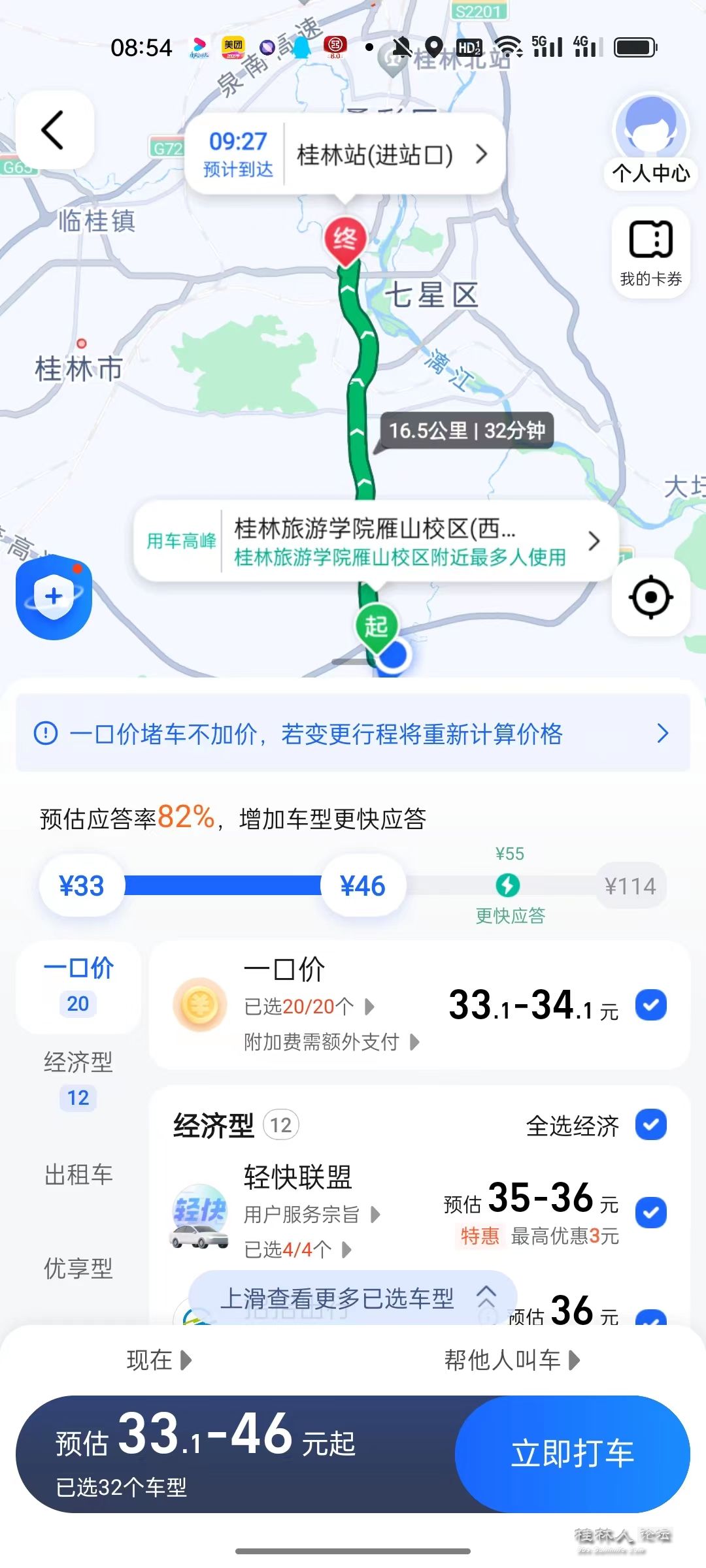Uncheck the 一口价 33.1-34.1元 option
Screen dimensions: 706x1568
coord(651,1005)
